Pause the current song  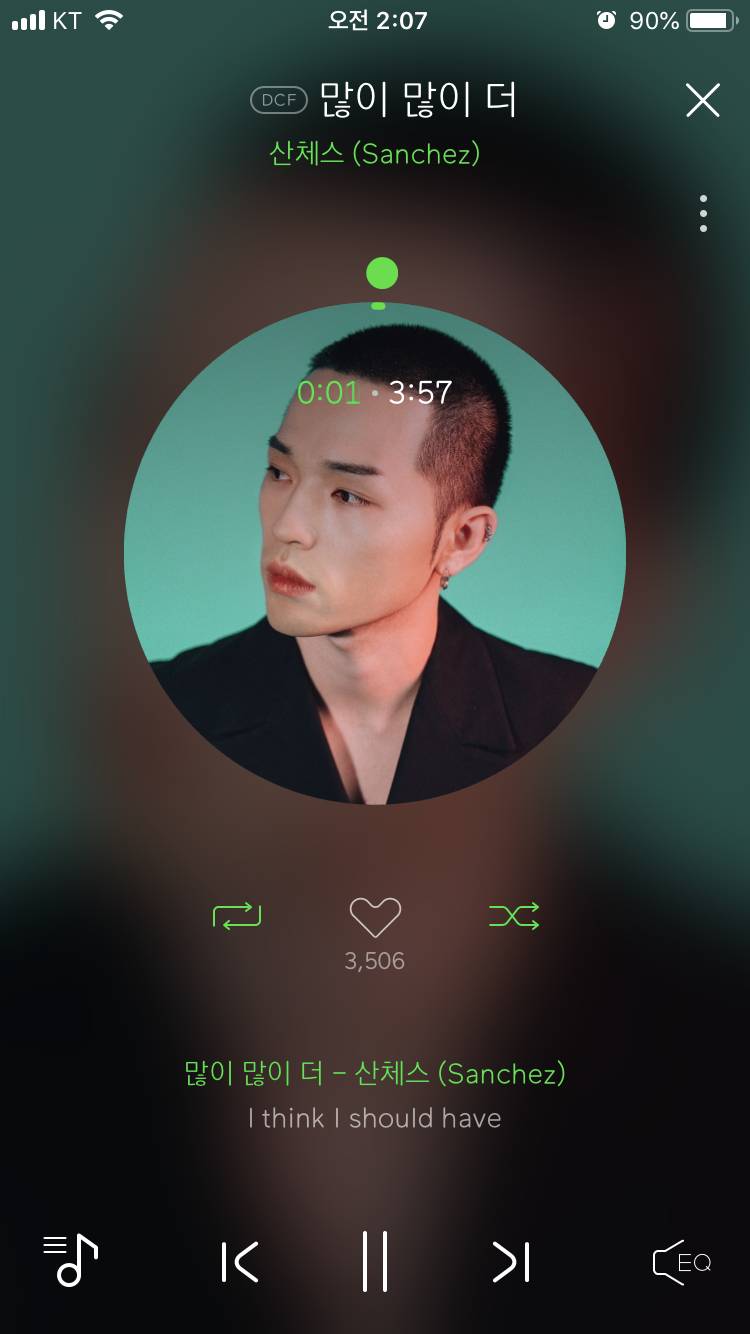tap(375, 1262)
